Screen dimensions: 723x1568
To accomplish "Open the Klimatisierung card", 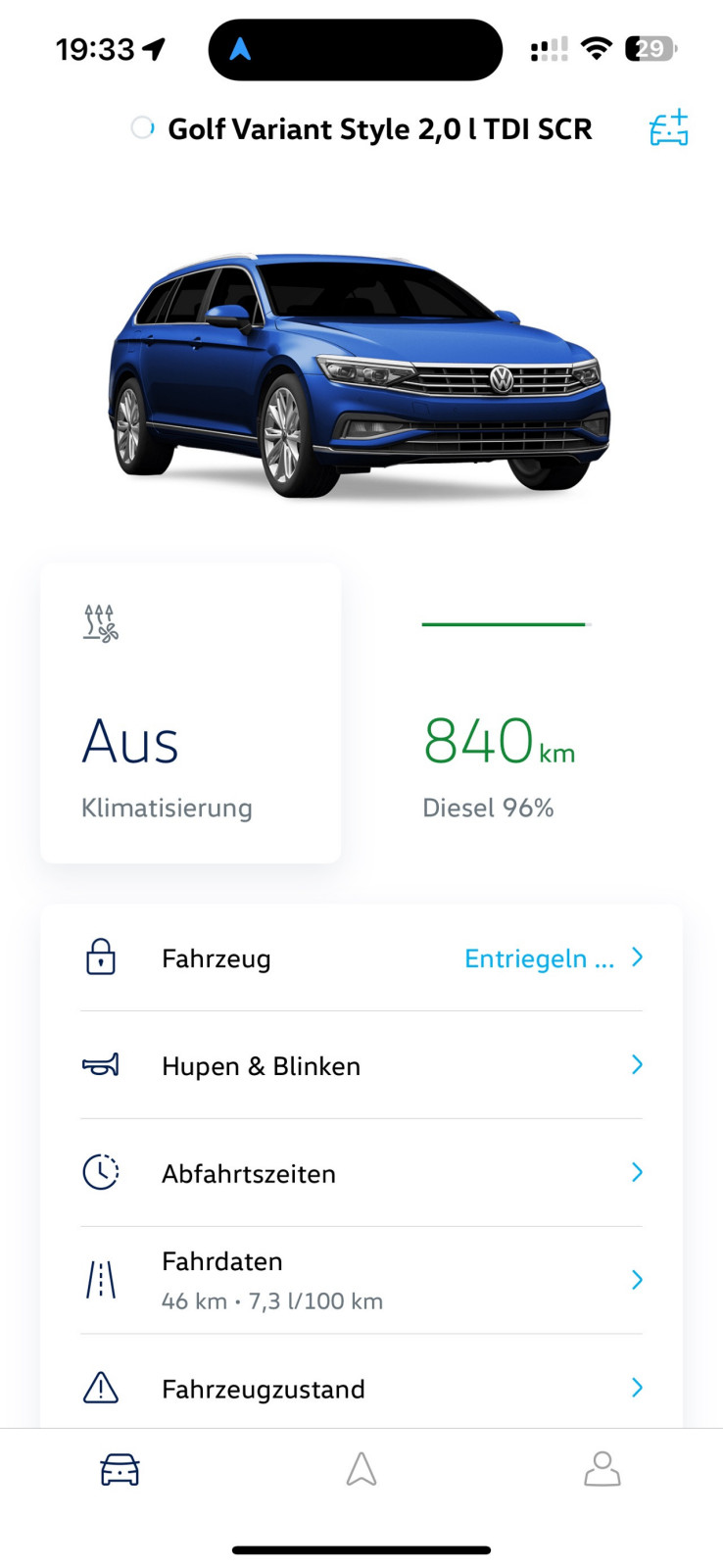I will 190,712.
